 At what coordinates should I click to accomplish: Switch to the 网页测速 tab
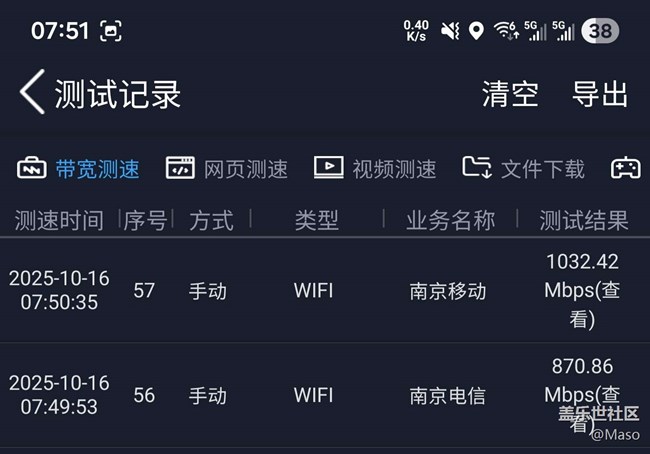point(226,168)
